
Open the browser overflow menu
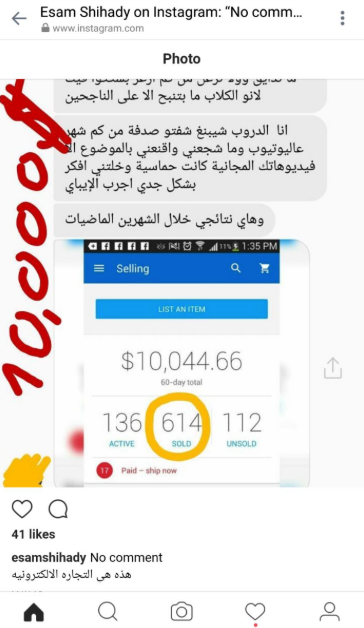342,18
